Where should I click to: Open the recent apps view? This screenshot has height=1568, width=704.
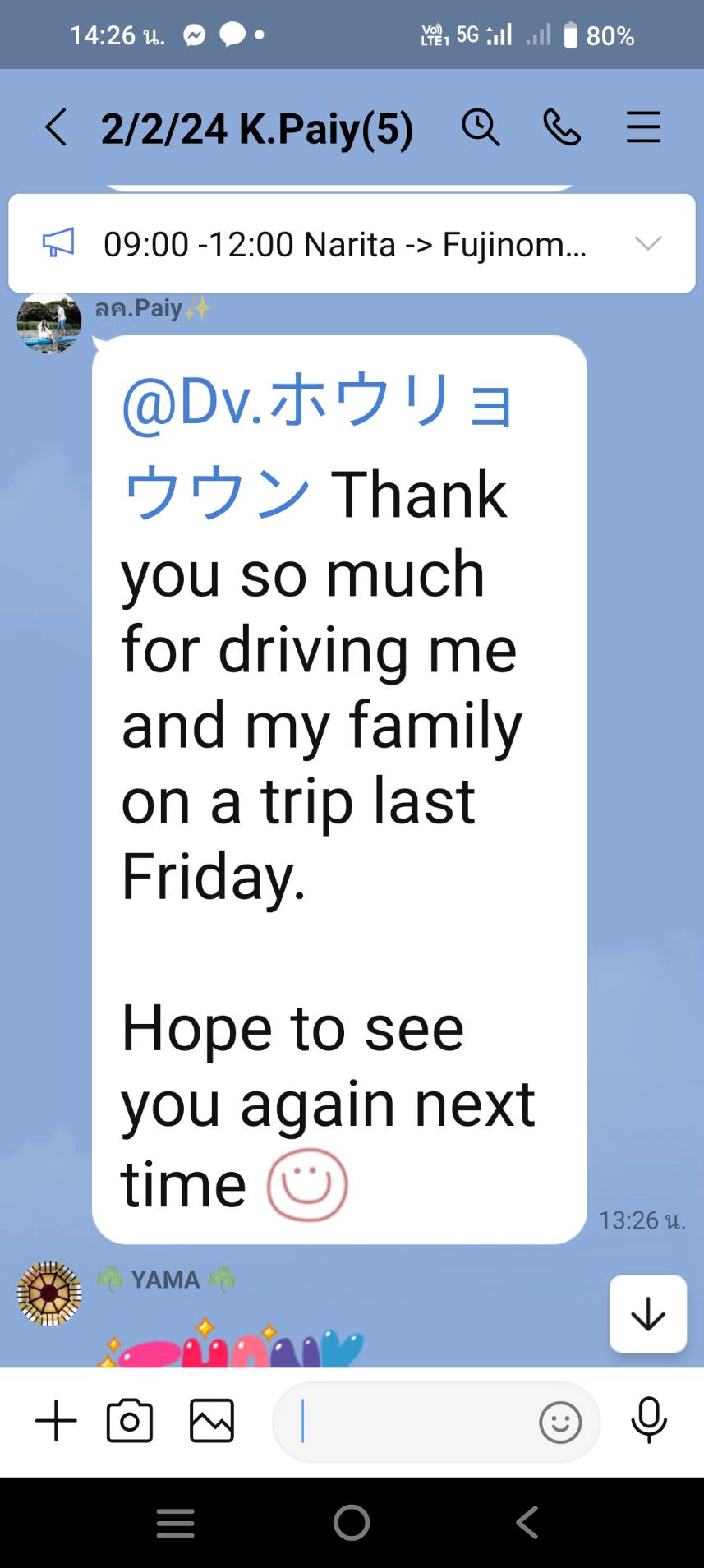point(176,1523)
